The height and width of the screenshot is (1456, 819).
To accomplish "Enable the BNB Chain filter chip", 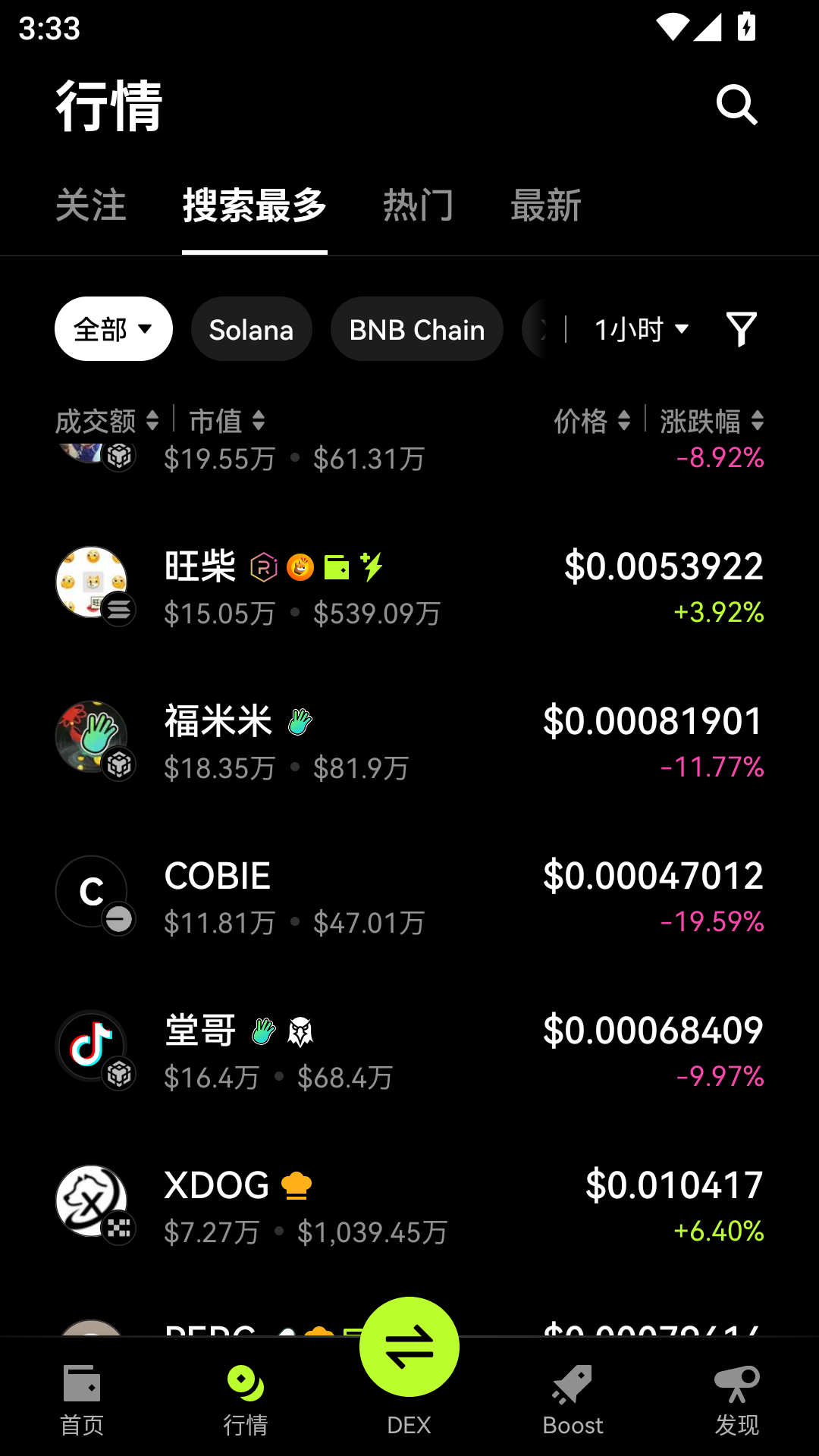I will click(x=416, y=329).
